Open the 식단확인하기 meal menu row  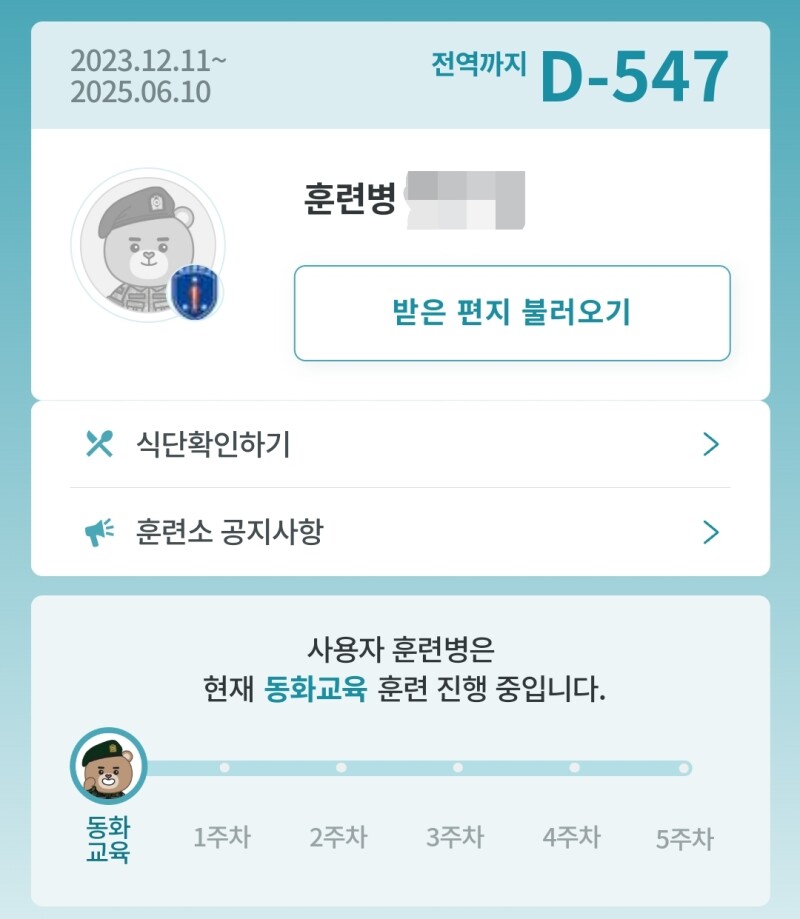(x=400, y=445)
